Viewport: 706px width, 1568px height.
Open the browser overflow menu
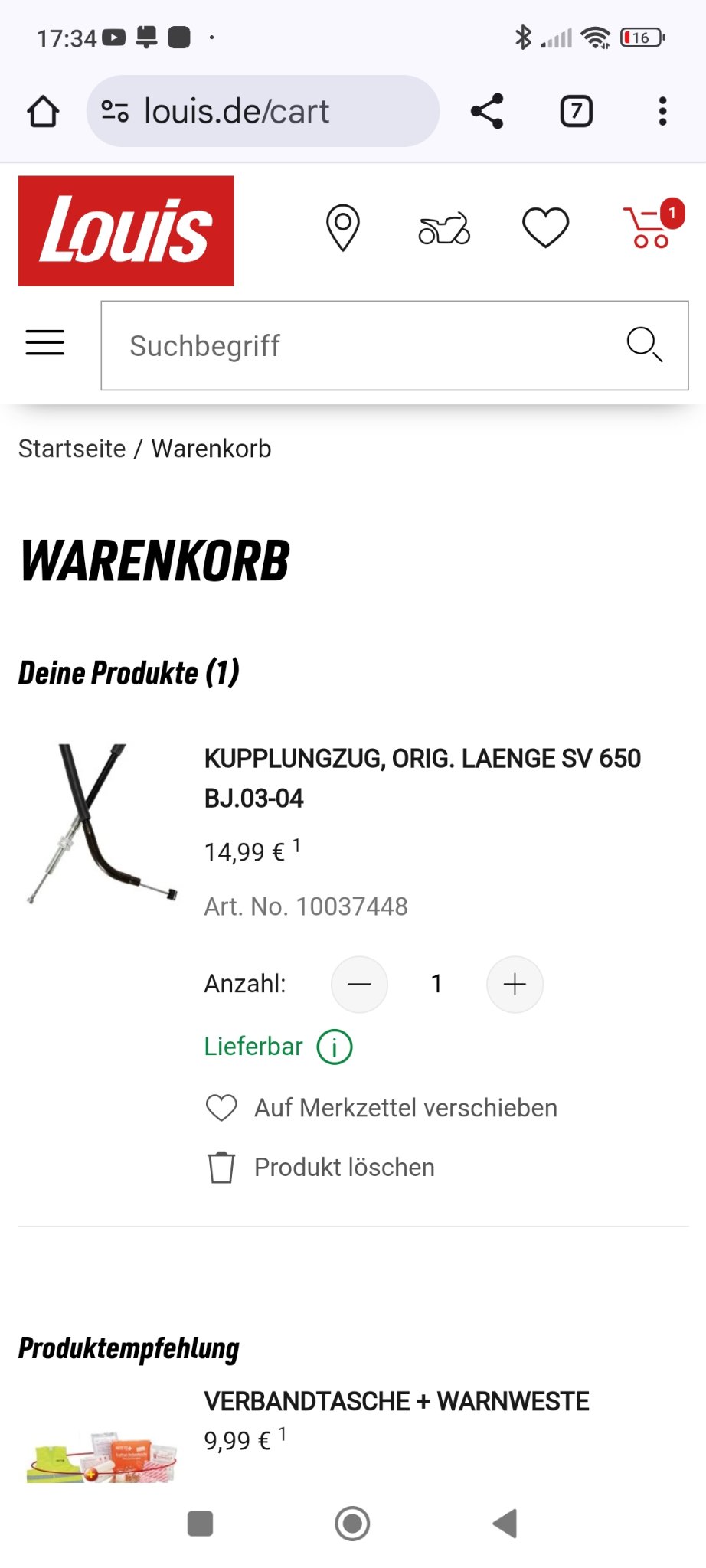[662, 112]
